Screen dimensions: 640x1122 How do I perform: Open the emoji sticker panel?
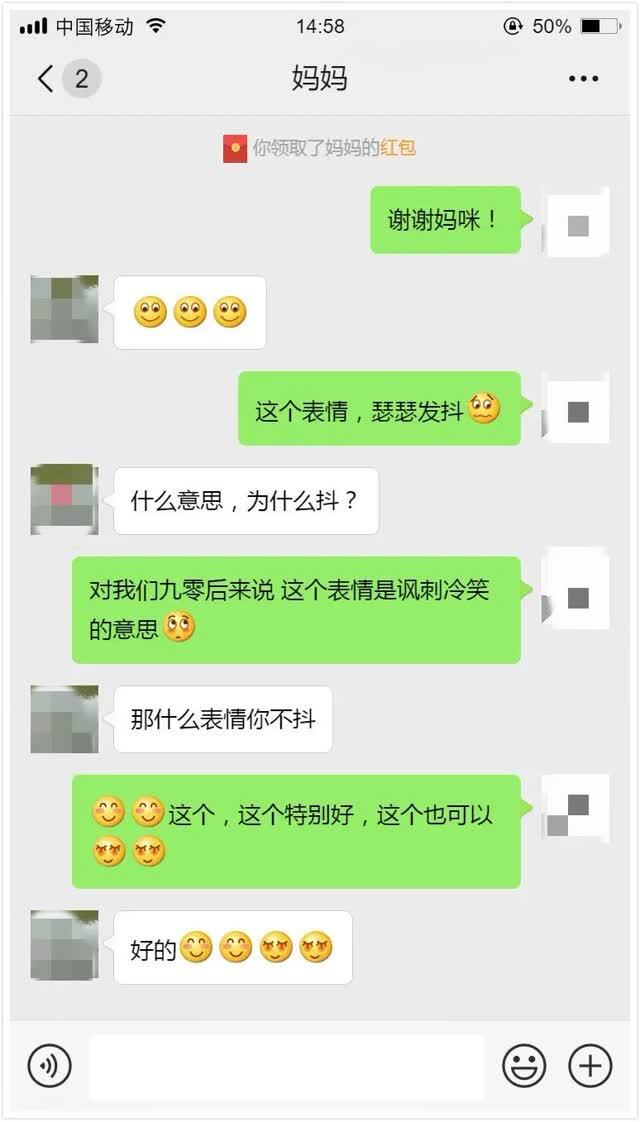click(x=524, y=1065)
